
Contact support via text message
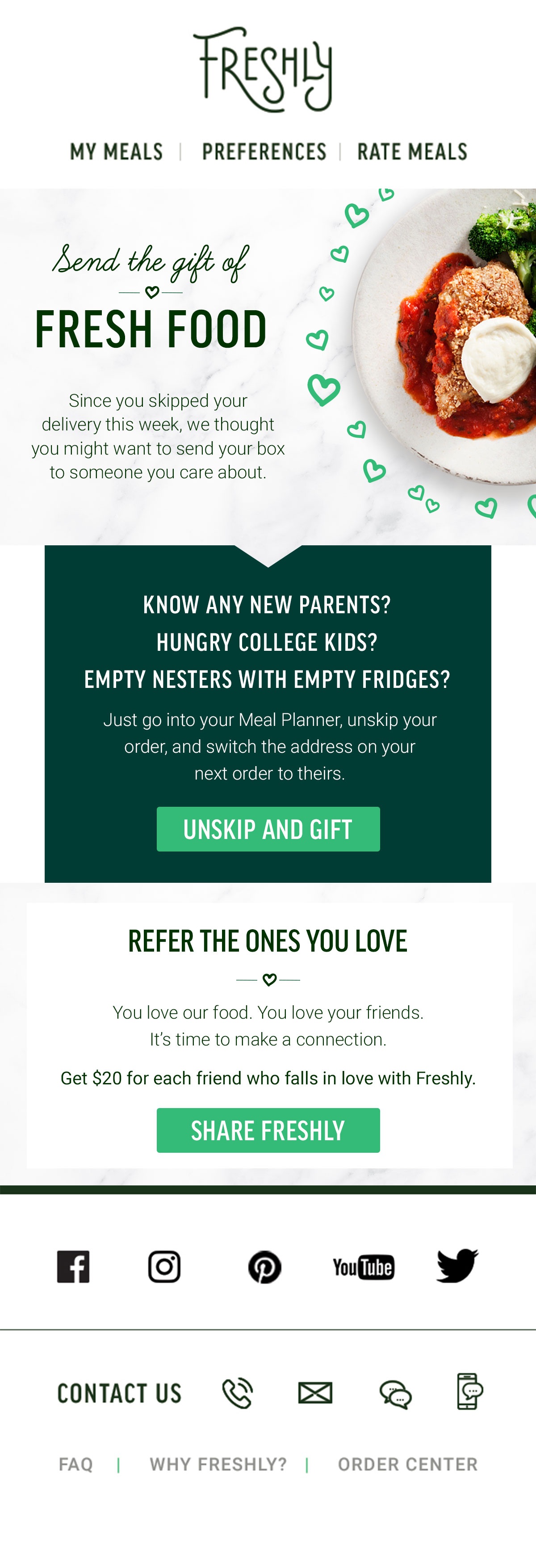coord(470,1391)
